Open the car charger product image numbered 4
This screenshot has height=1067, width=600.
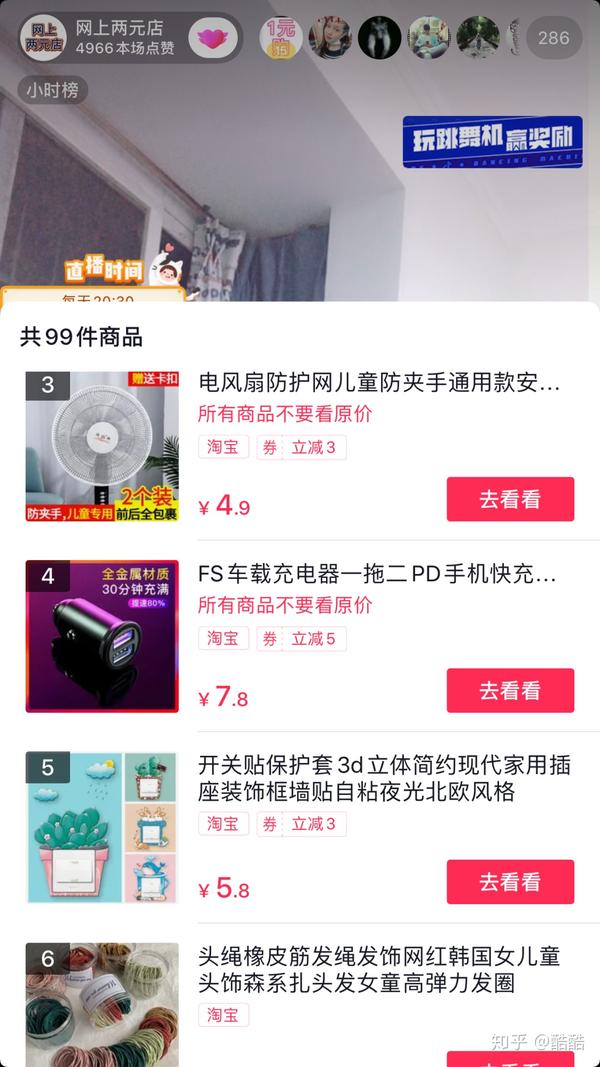coord(102,636)
